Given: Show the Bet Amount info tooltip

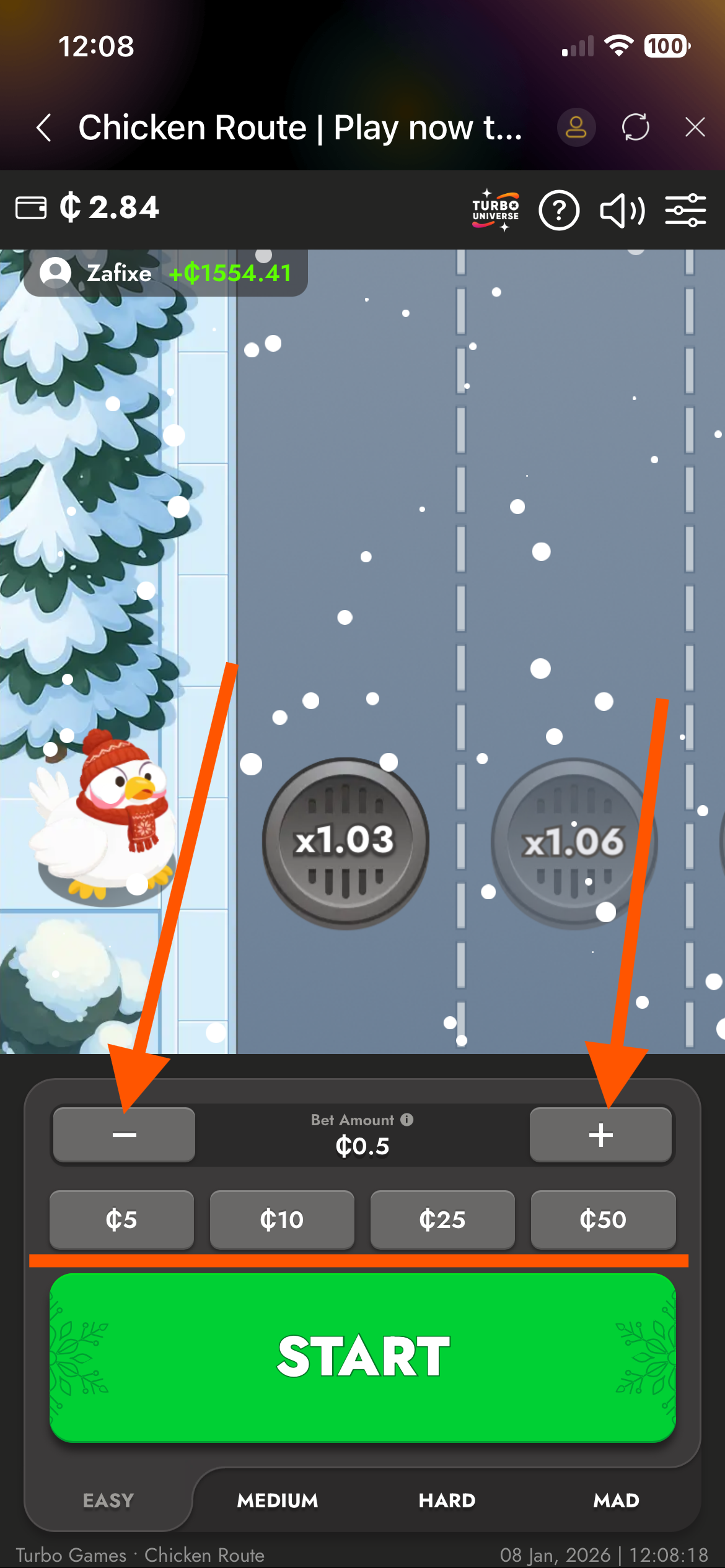Looking at the screenshot, I should click(407, 1120).
